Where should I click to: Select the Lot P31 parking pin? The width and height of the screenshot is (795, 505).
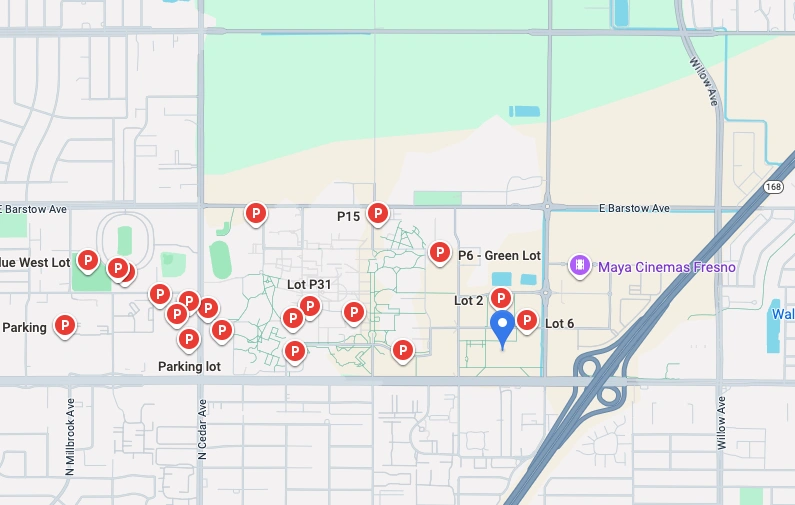coord(310,306)
